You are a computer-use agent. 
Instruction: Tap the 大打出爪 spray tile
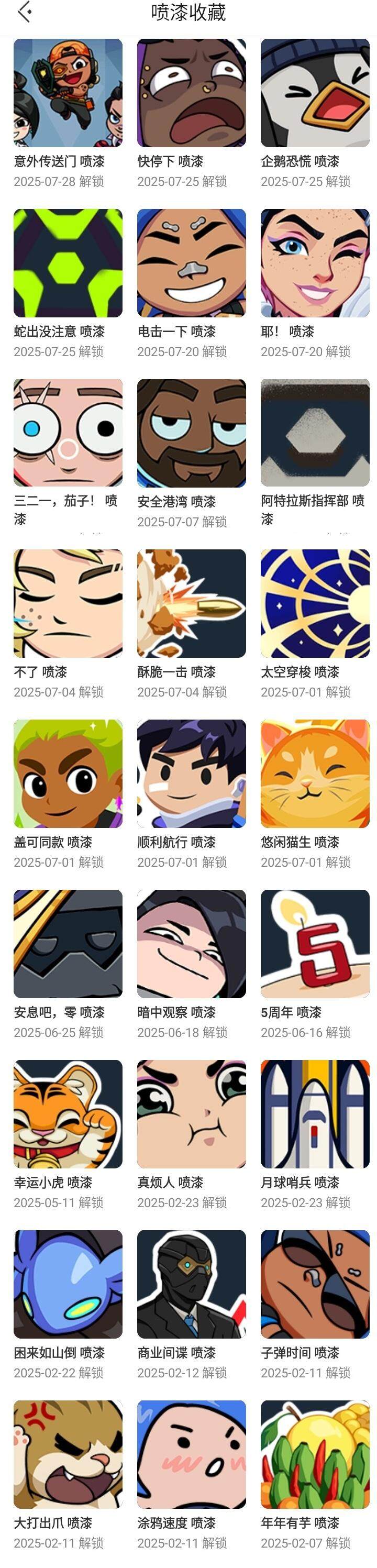point(68,1454)
